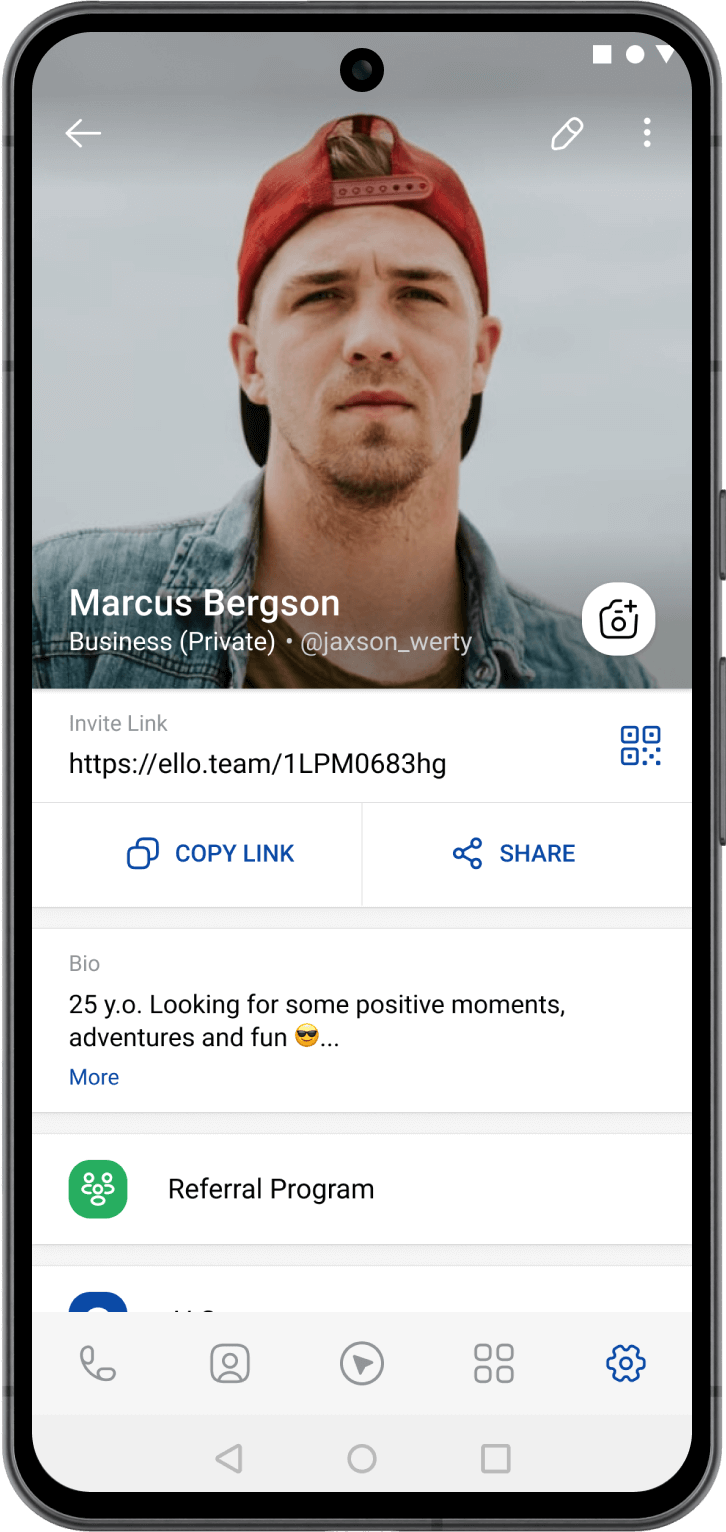
Task: Switch to the Contacts tab
Action: point(230,1363)
